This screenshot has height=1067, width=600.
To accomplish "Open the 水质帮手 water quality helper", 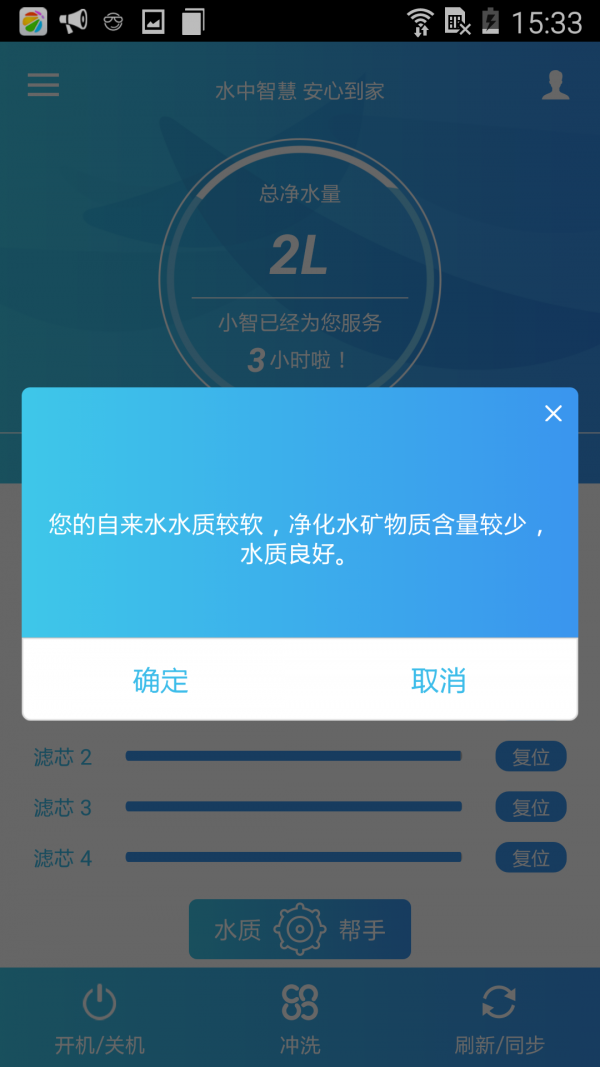I will coord(299,930).
